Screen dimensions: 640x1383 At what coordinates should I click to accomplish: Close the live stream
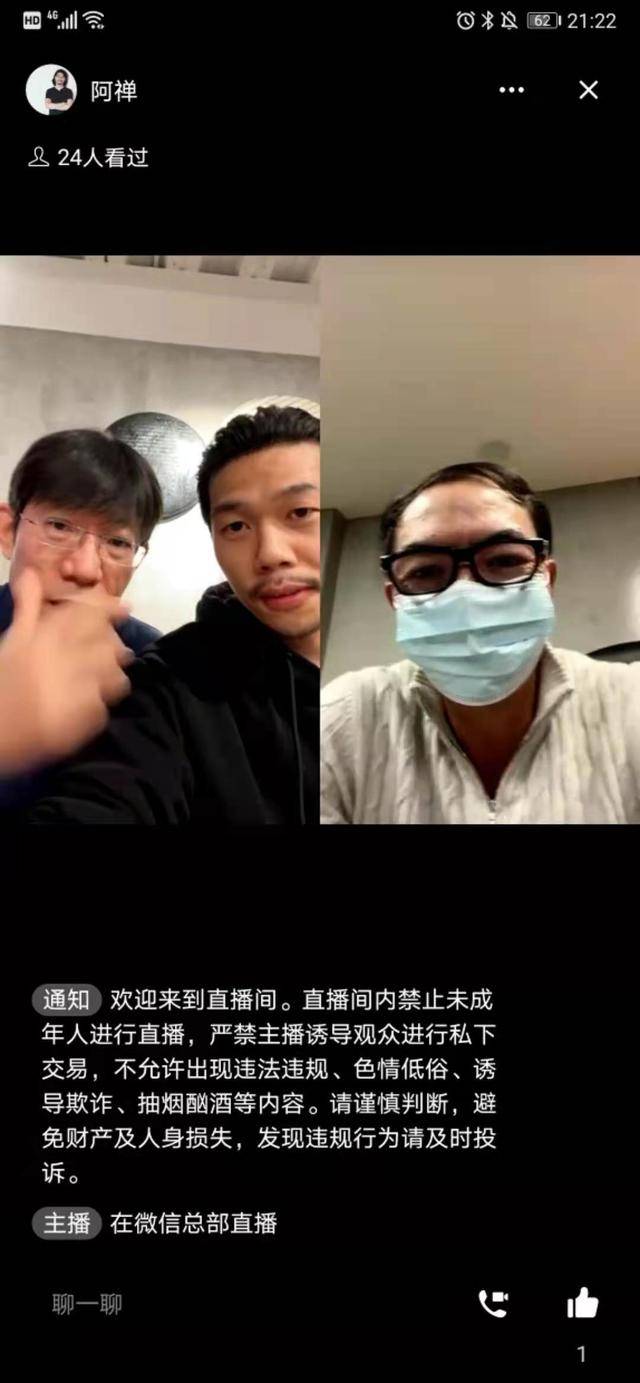tap(588, 90)
